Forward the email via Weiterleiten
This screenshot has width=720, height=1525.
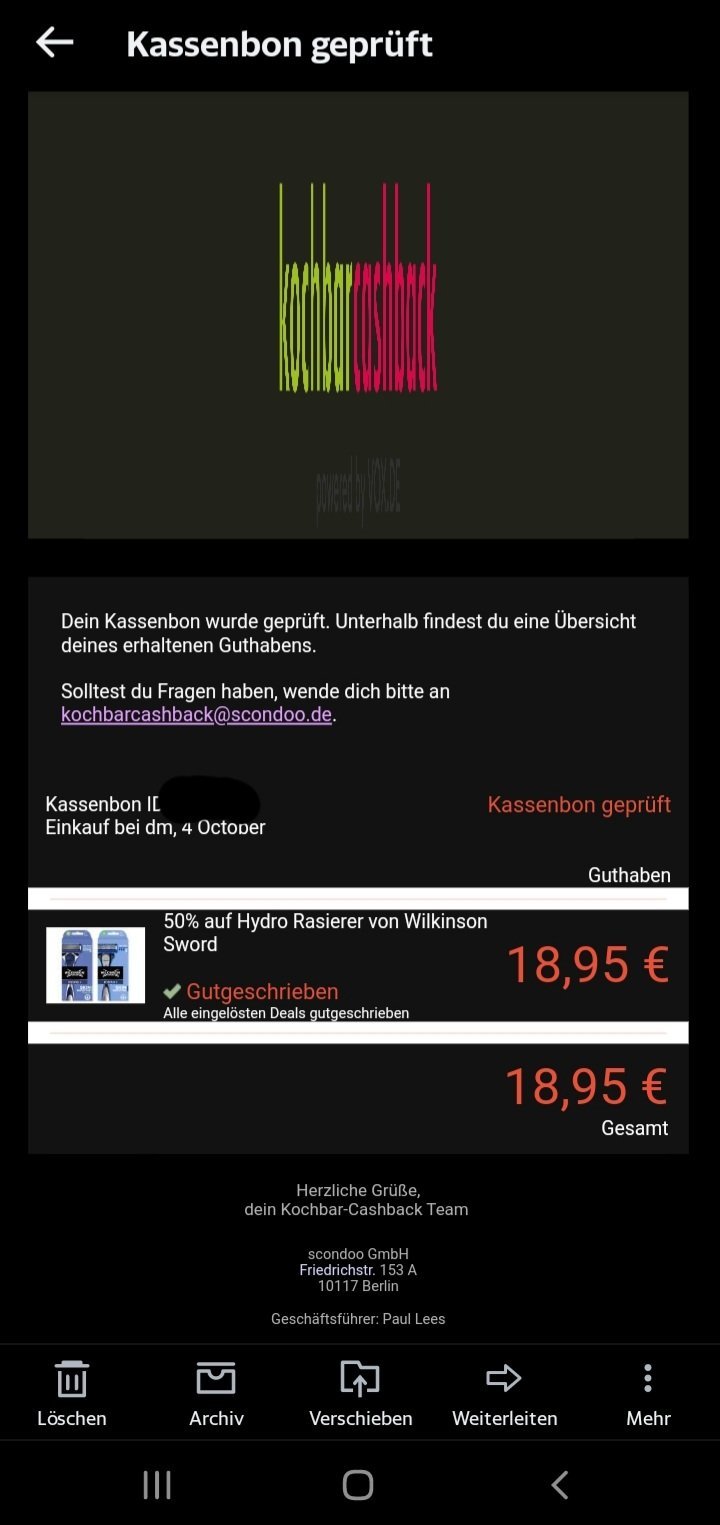(x=504, y=1393)
